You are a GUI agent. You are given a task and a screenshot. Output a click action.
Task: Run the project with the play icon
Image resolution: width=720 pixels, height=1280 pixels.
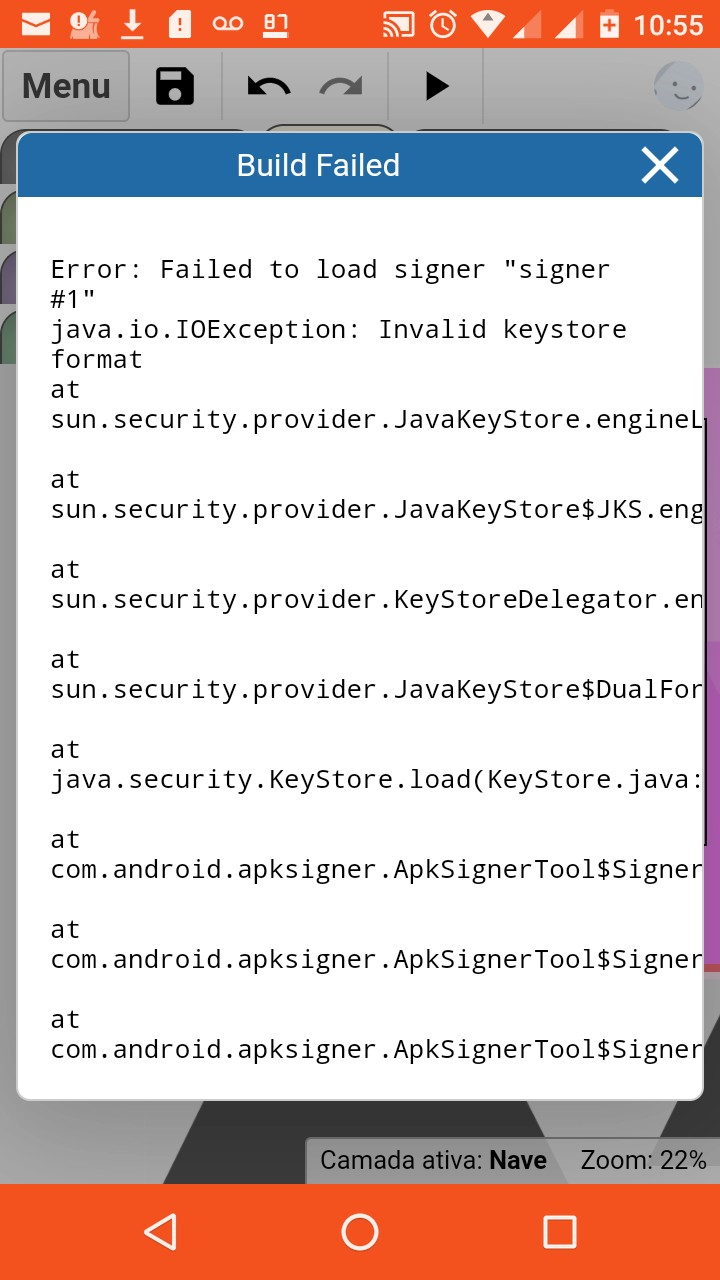tap(436, 86)
